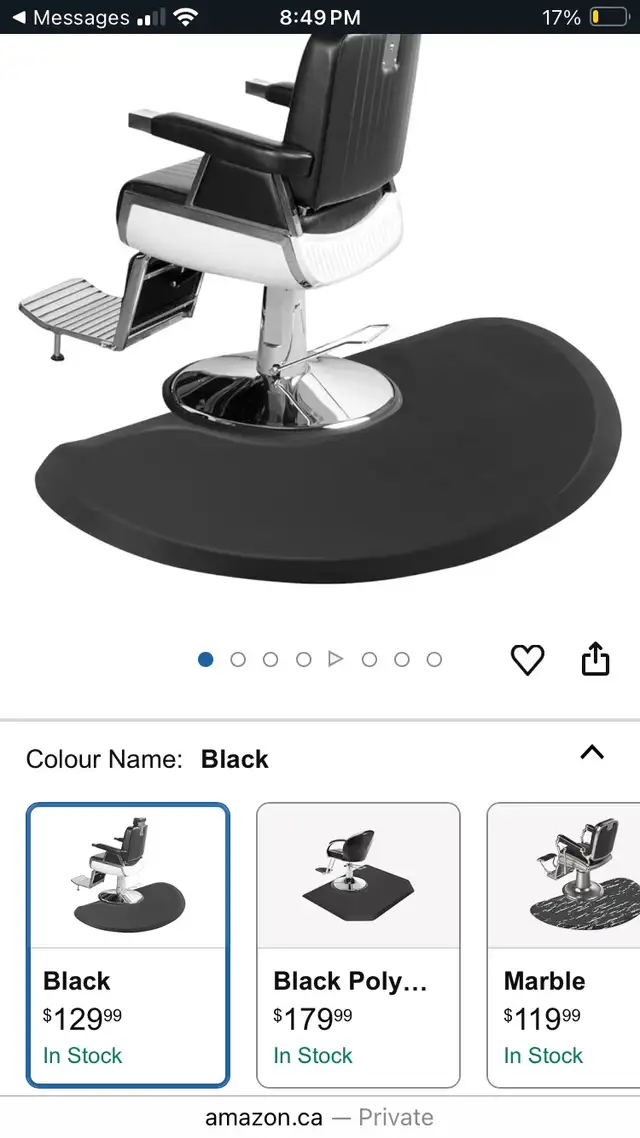This screenshot has height=1138, width=640.
Task: Add this mat to wish list heart
Action: pos(527,660)
